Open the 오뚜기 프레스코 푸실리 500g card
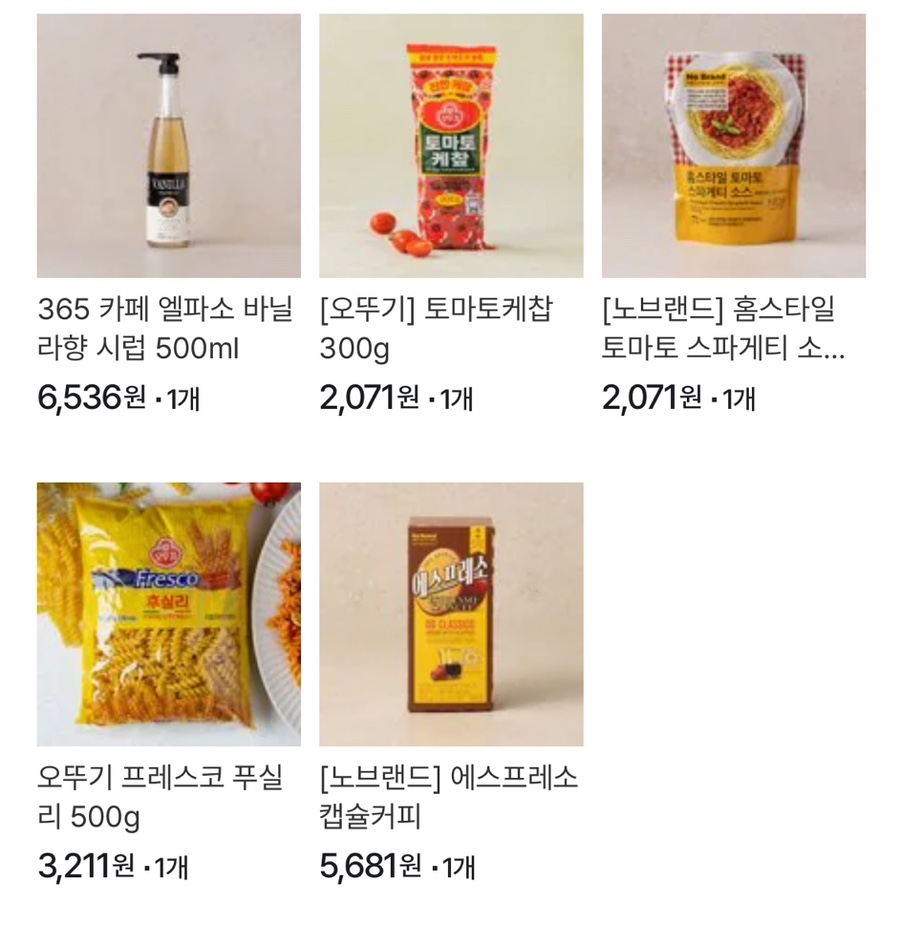The height and width of the screenshot is (925, 900). 168,614
